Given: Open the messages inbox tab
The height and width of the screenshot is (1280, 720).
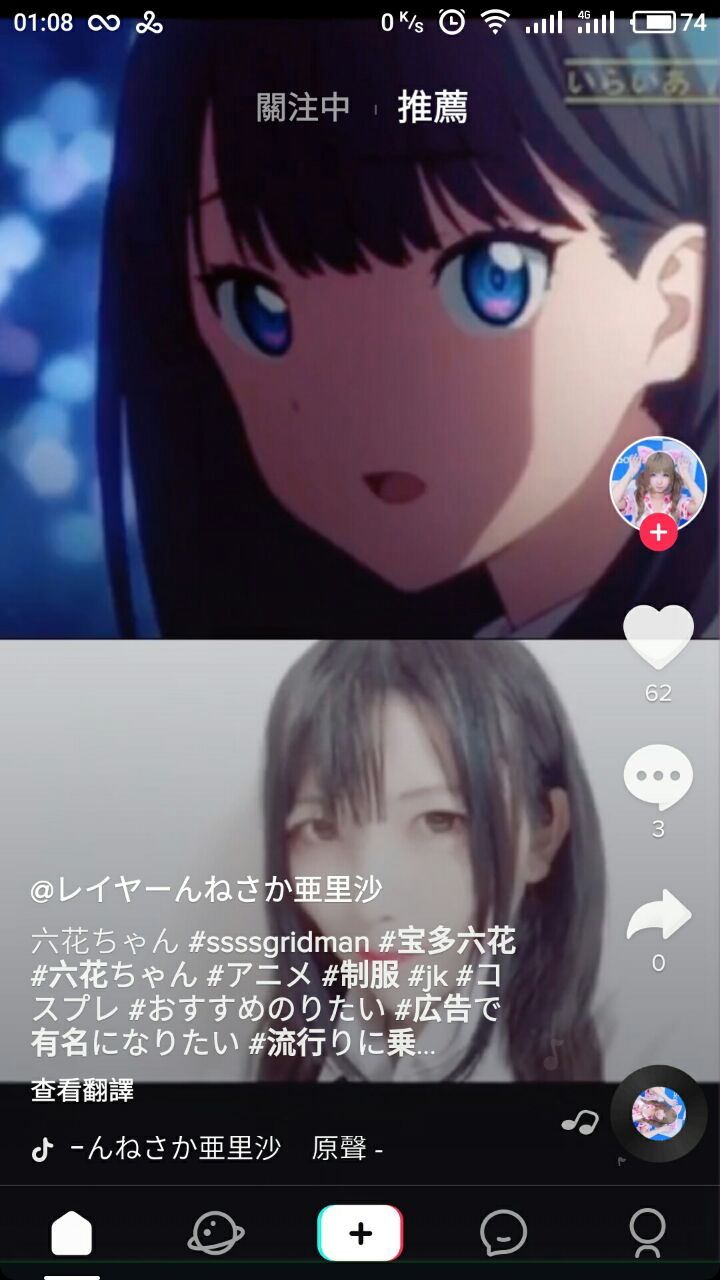Looking at the screenshot, I should (x=503, y=1234).
